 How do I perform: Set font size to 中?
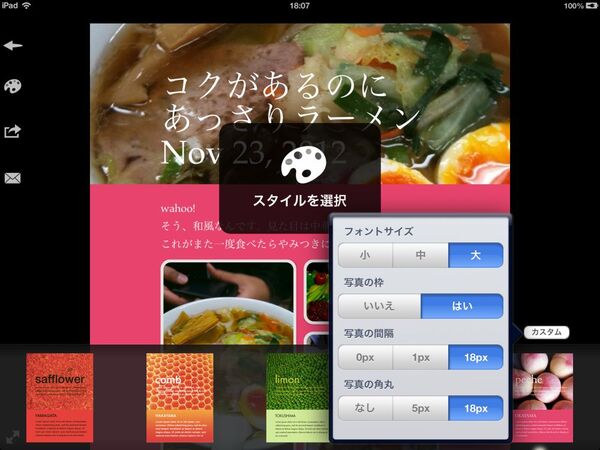(420, 256)
